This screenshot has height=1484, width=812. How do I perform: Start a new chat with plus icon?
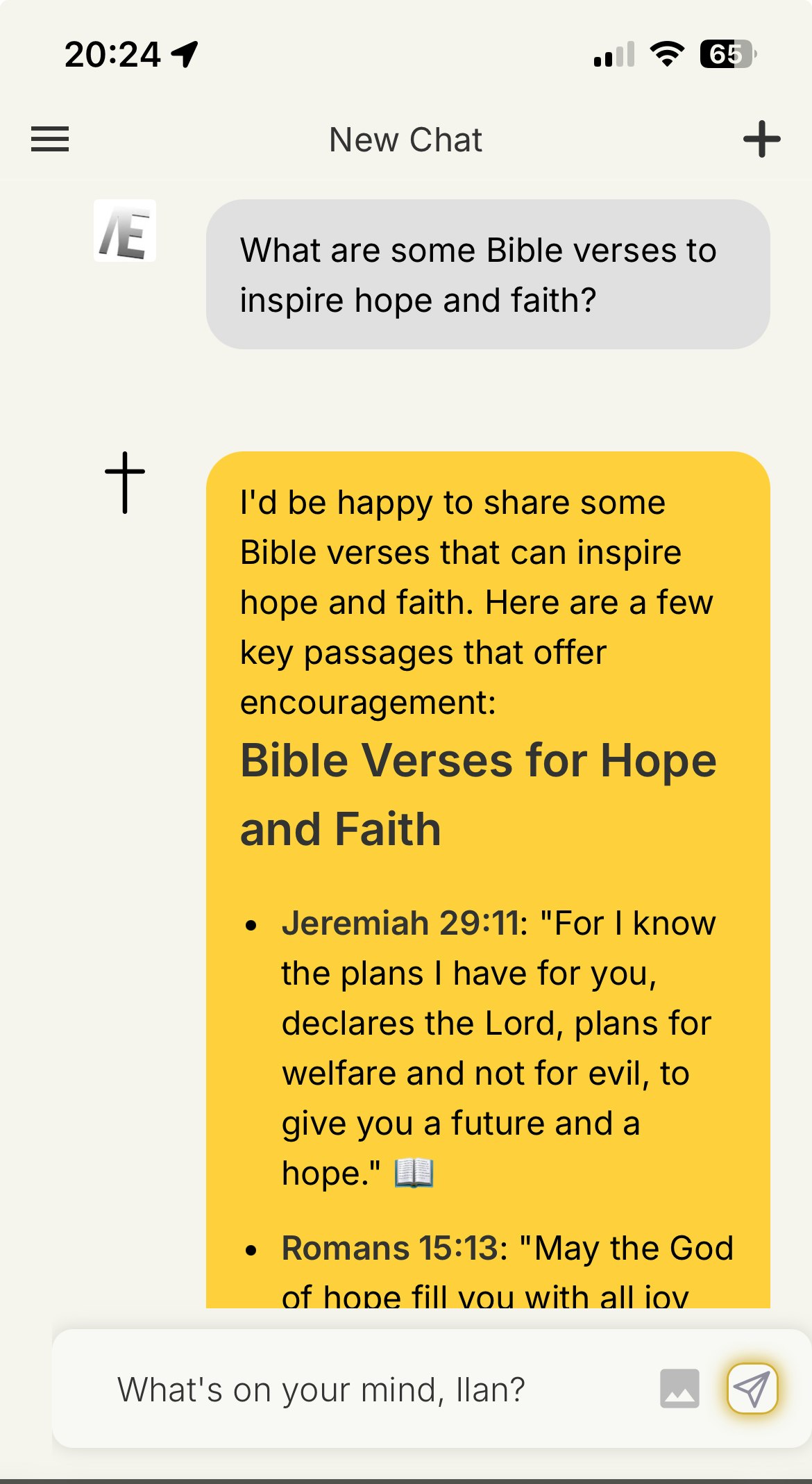[761, 139]
